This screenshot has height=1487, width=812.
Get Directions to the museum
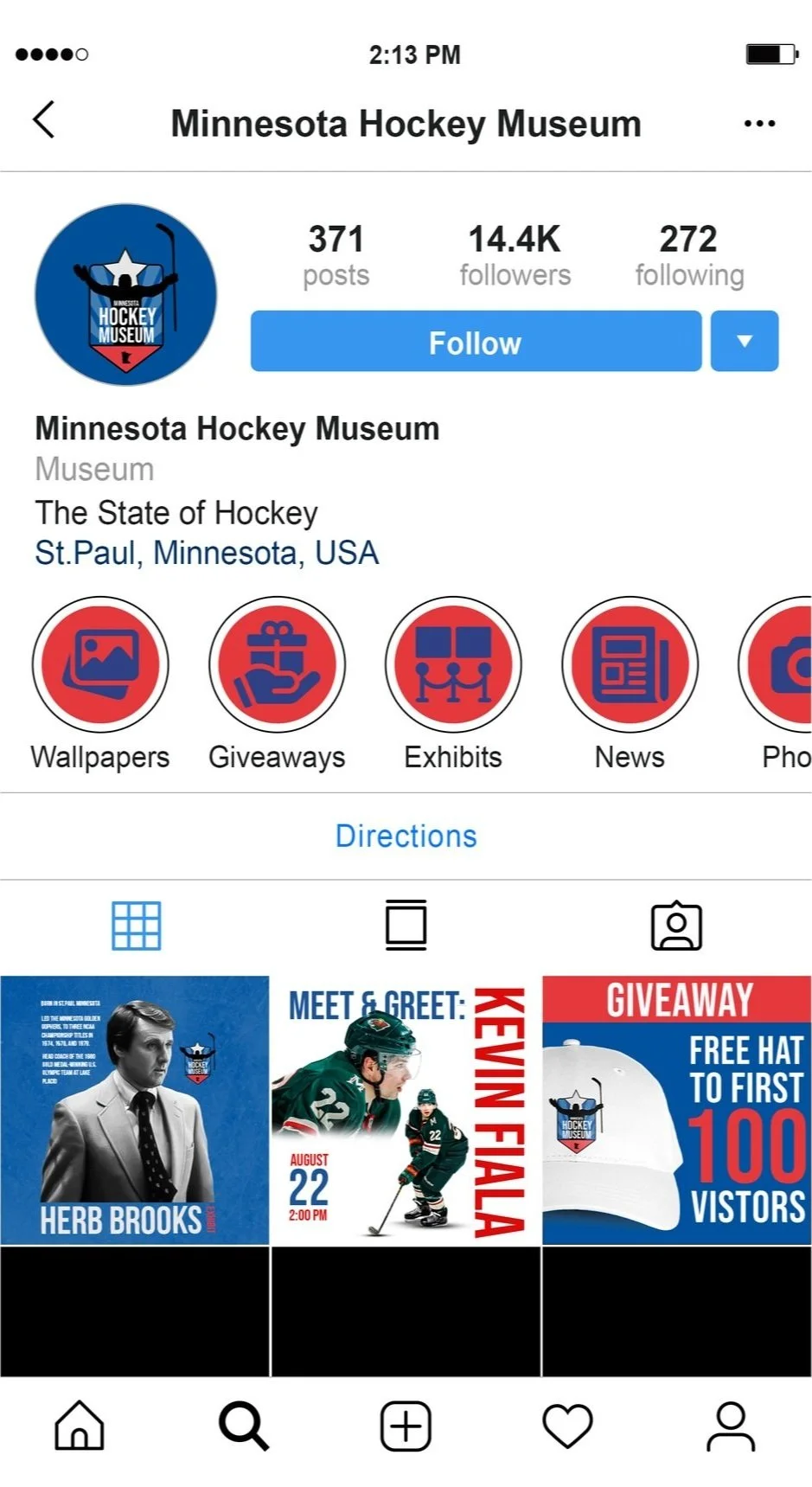(x=406, y=836)
